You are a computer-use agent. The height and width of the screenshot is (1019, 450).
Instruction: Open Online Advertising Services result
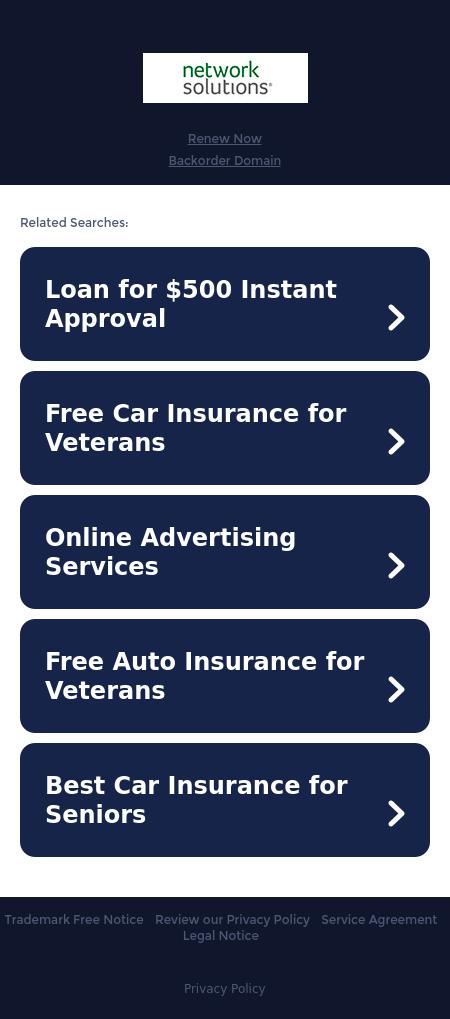[225, 552]
